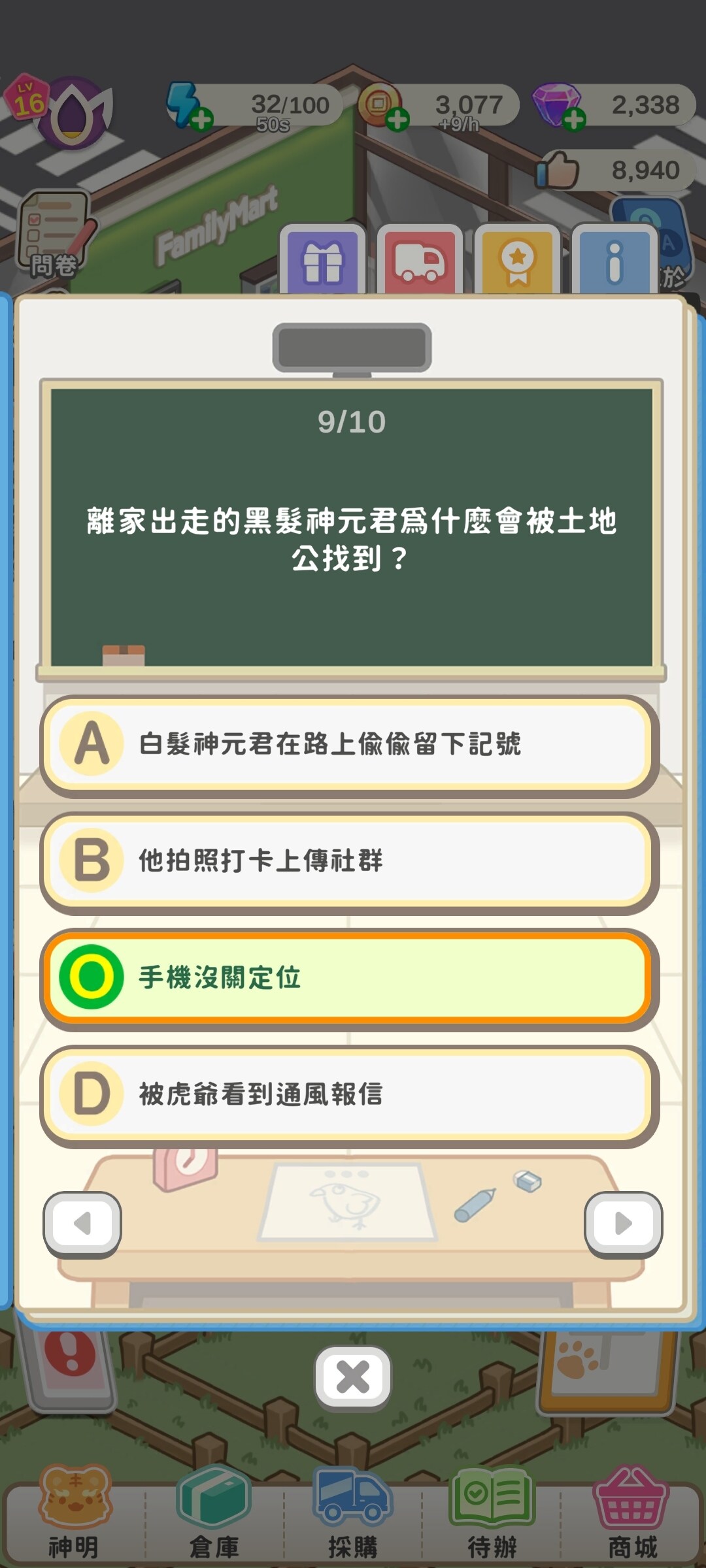Pick answer D 被虎爺看到通風報信

[x=349, y=1096]
